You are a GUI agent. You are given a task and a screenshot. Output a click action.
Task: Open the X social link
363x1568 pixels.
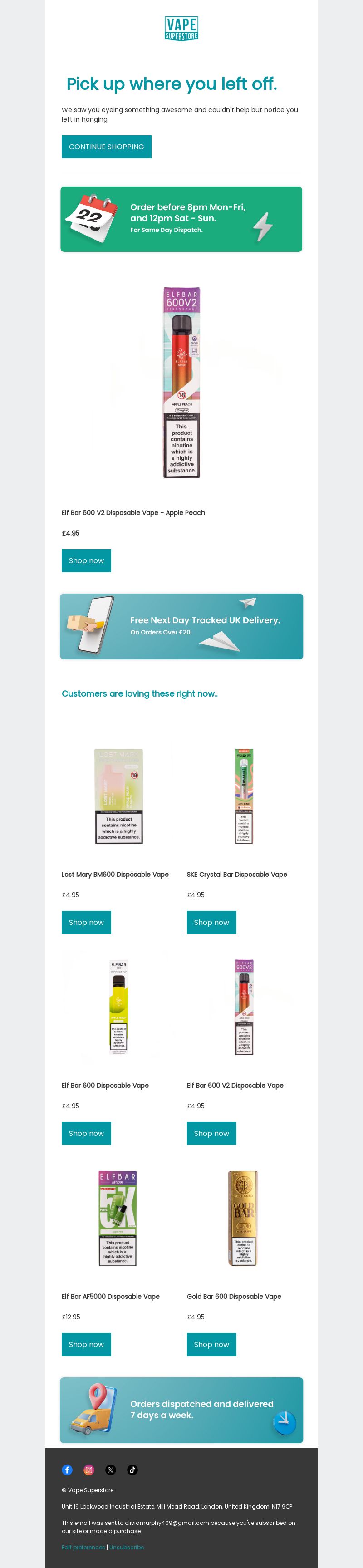[x=110, y=1470]
